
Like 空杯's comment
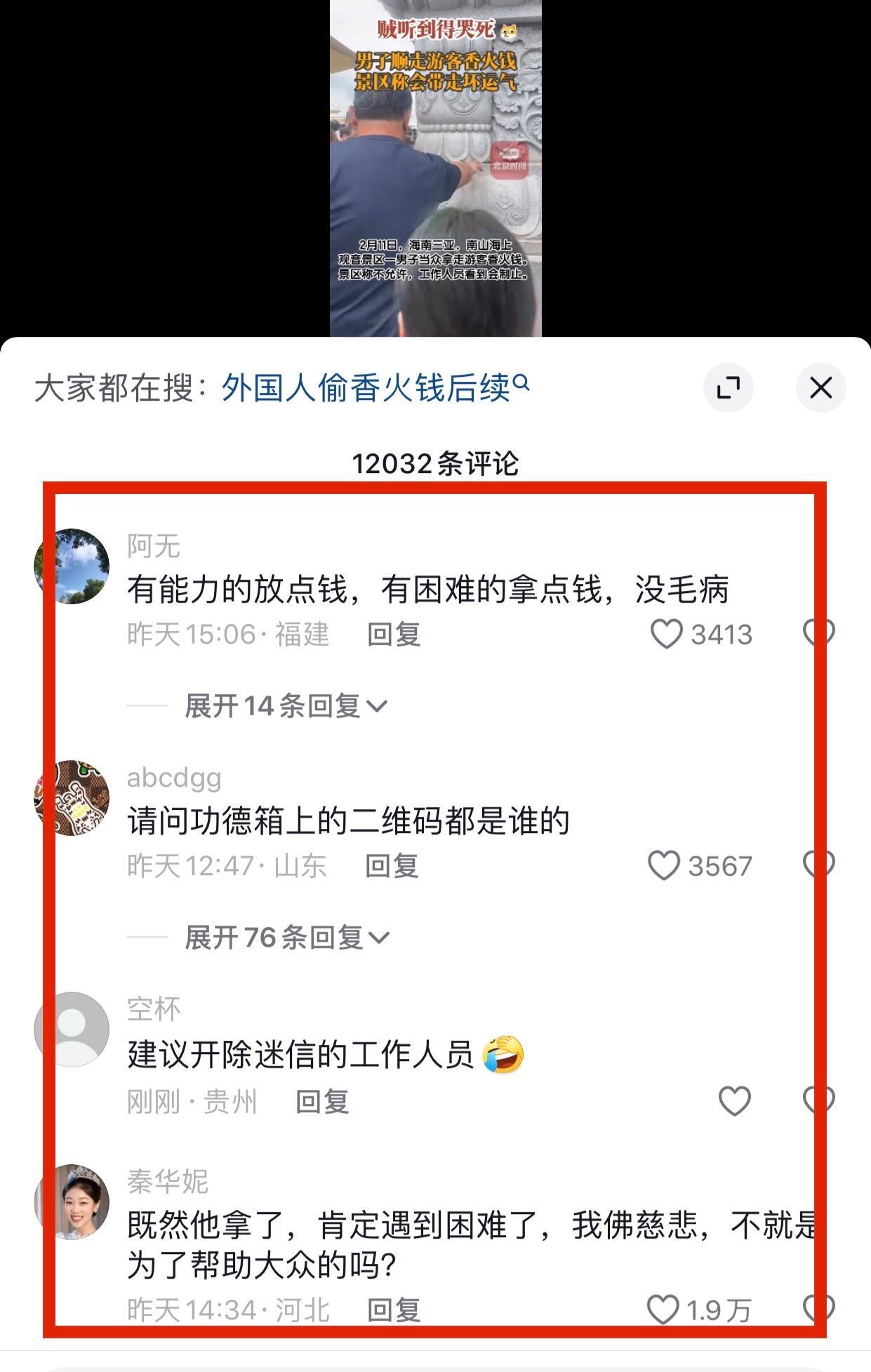[735, 1100]
